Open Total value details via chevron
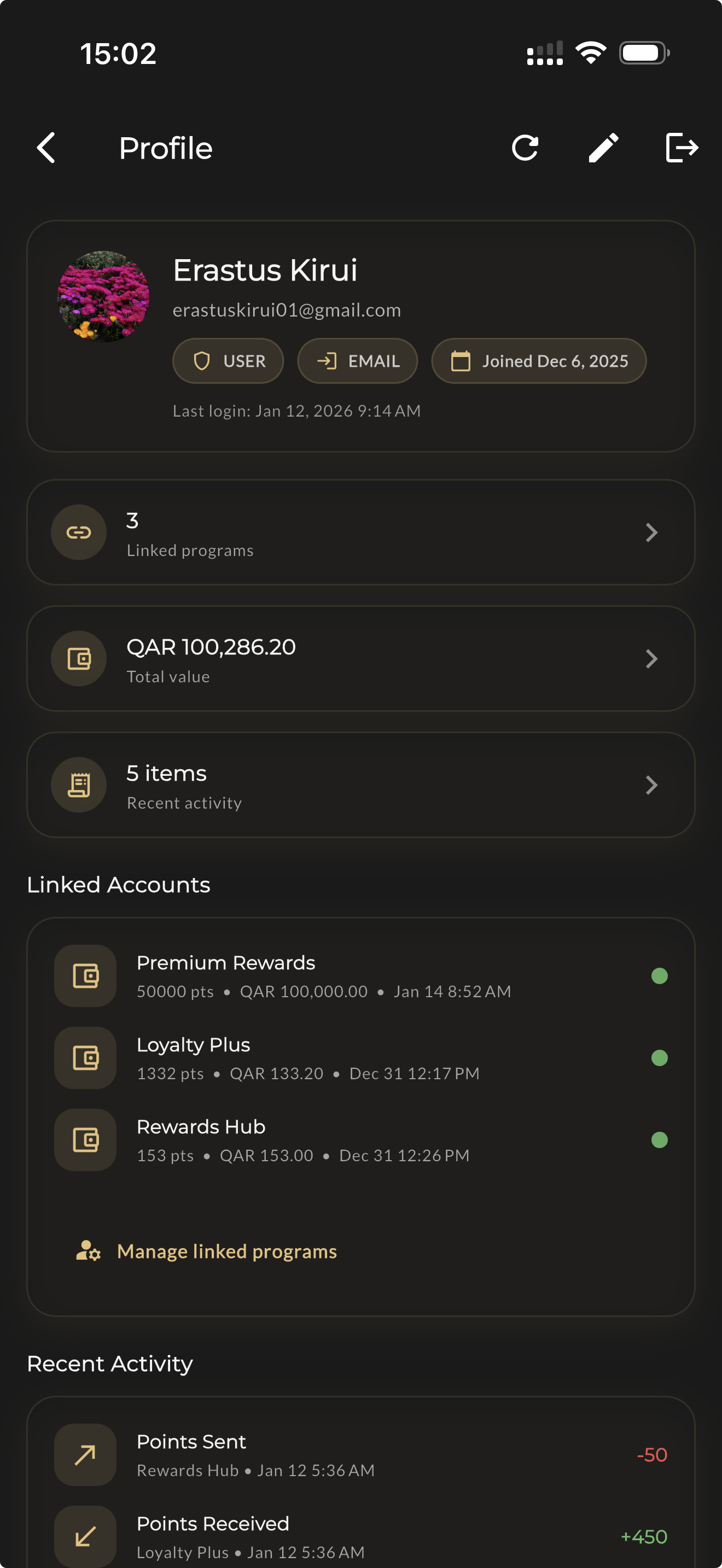This screenshot has width=722, height=1568. pyautogui.click(x=652, y=658)
